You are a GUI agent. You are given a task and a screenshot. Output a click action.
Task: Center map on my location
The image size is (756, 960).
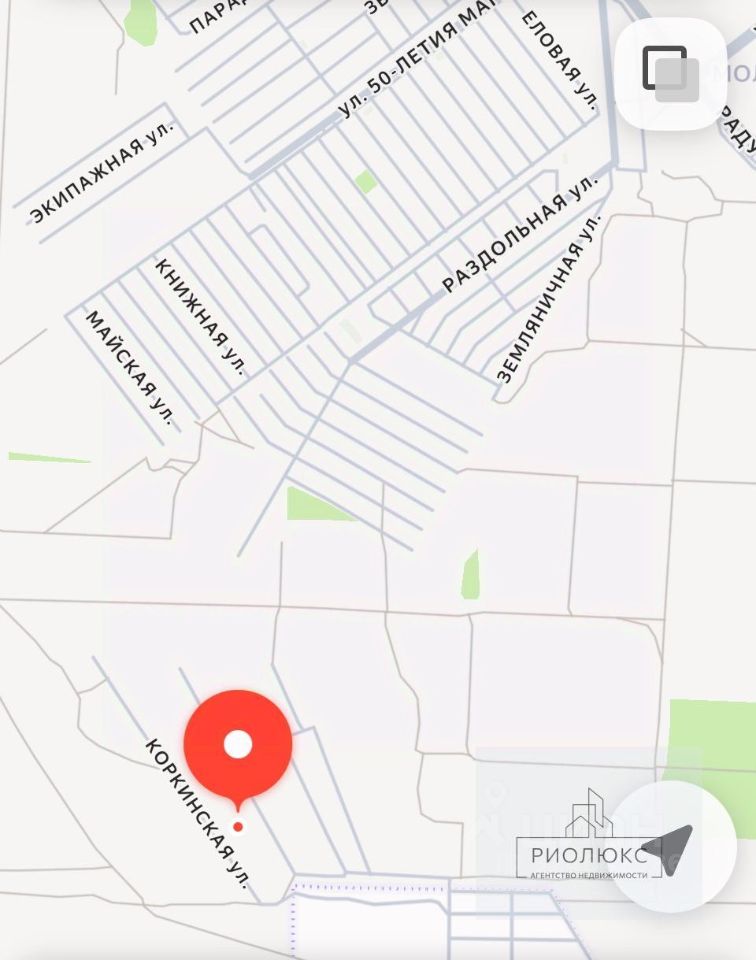tap(671, 847)
